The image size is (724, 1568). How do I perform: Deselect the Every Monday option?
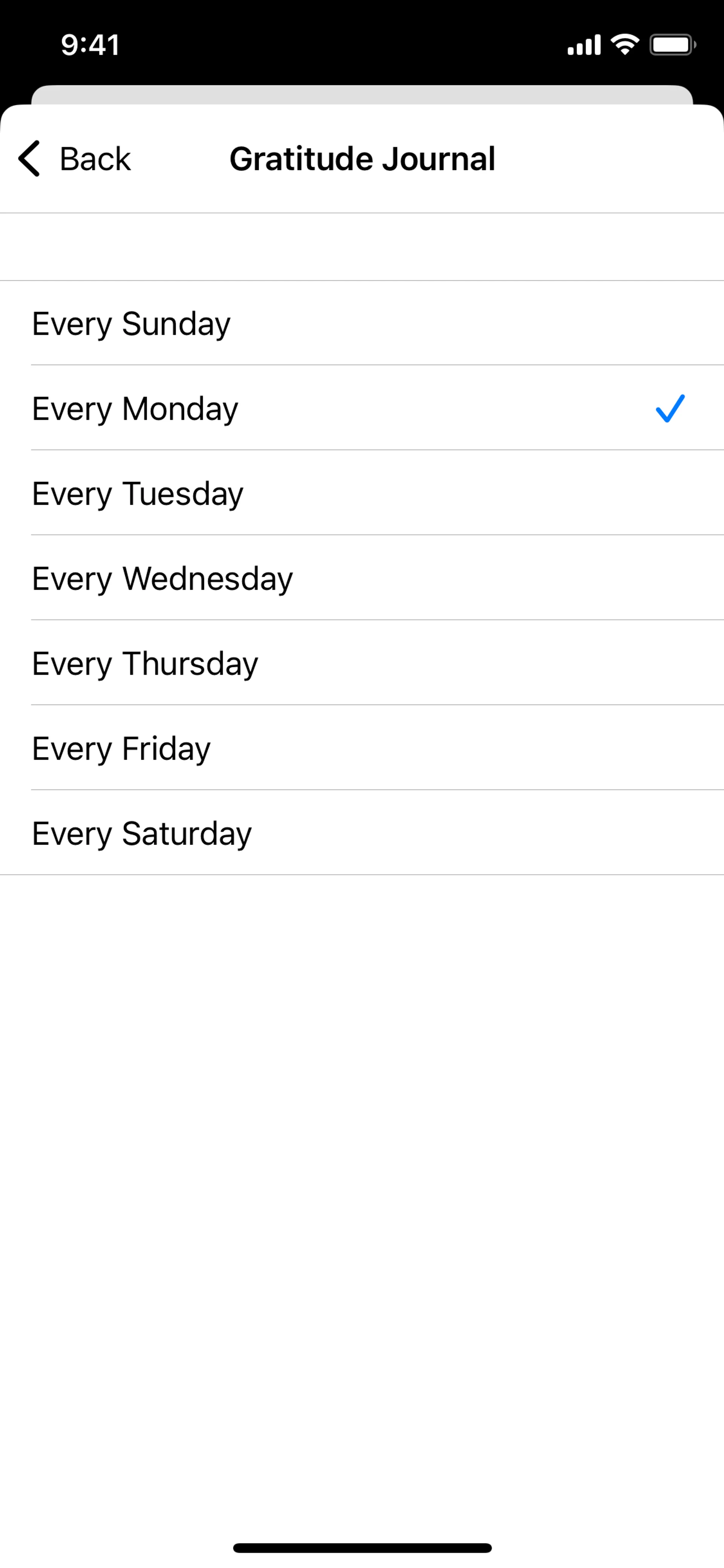362,408
